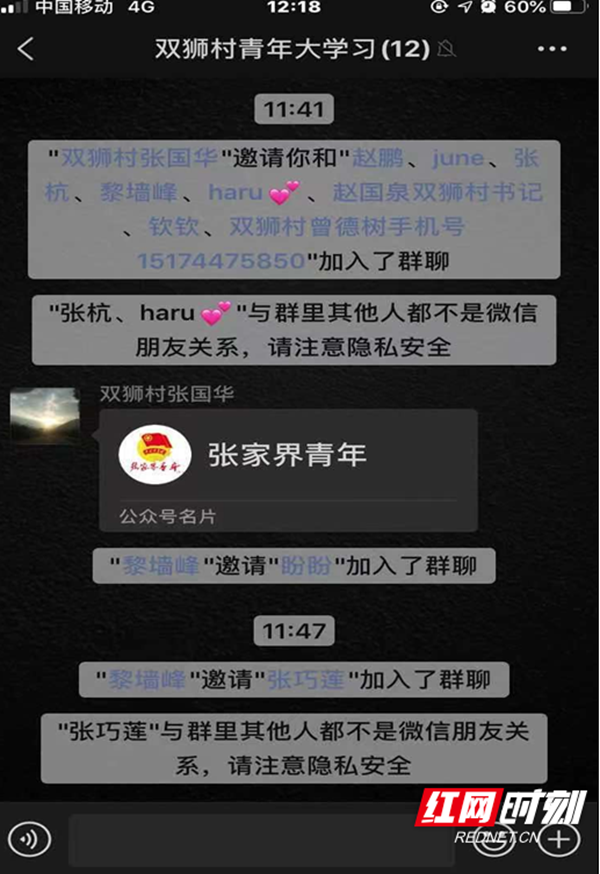Screen dimensions: 600x874
Task: Open the plus attachment menu
Action: pos(561,838)
